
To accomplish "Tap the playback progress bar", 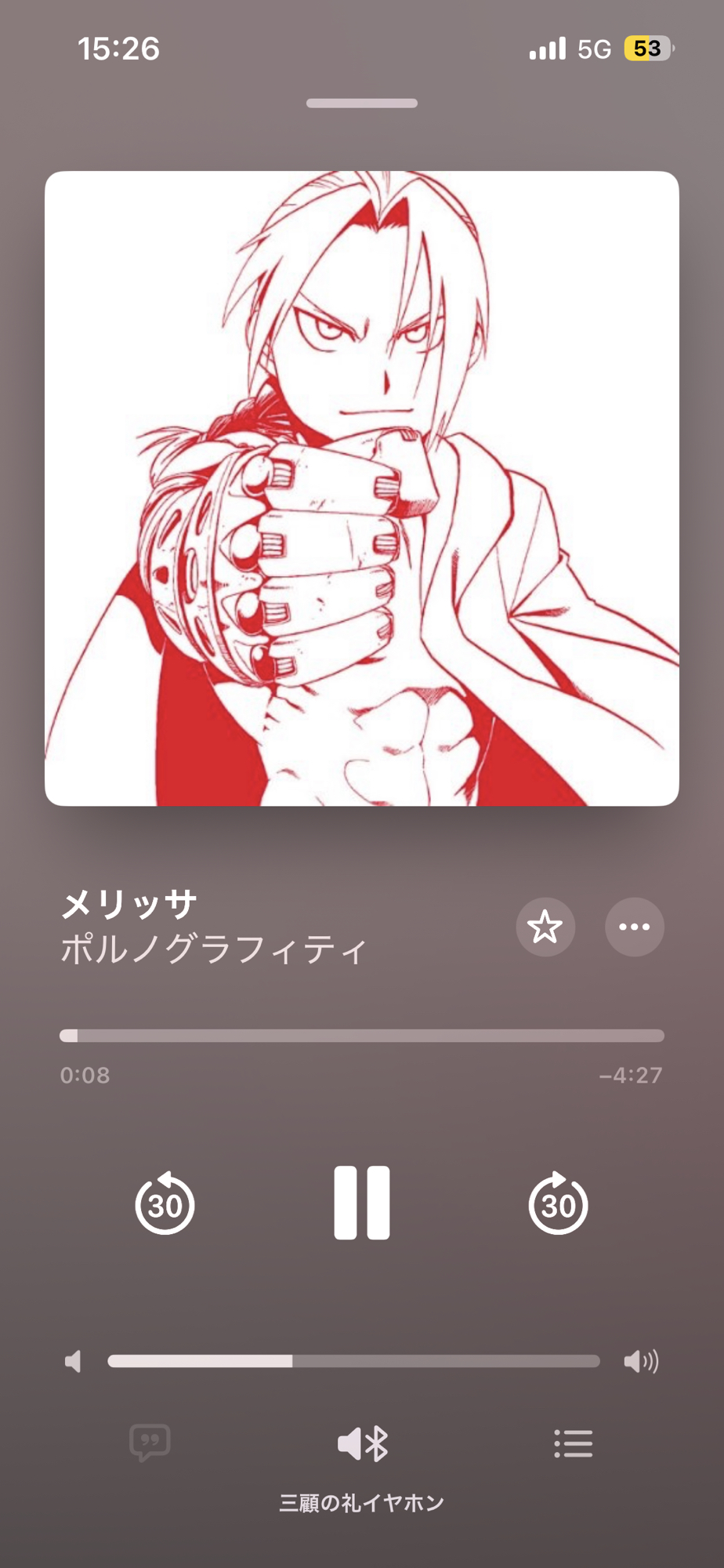I will (361, 1036).
